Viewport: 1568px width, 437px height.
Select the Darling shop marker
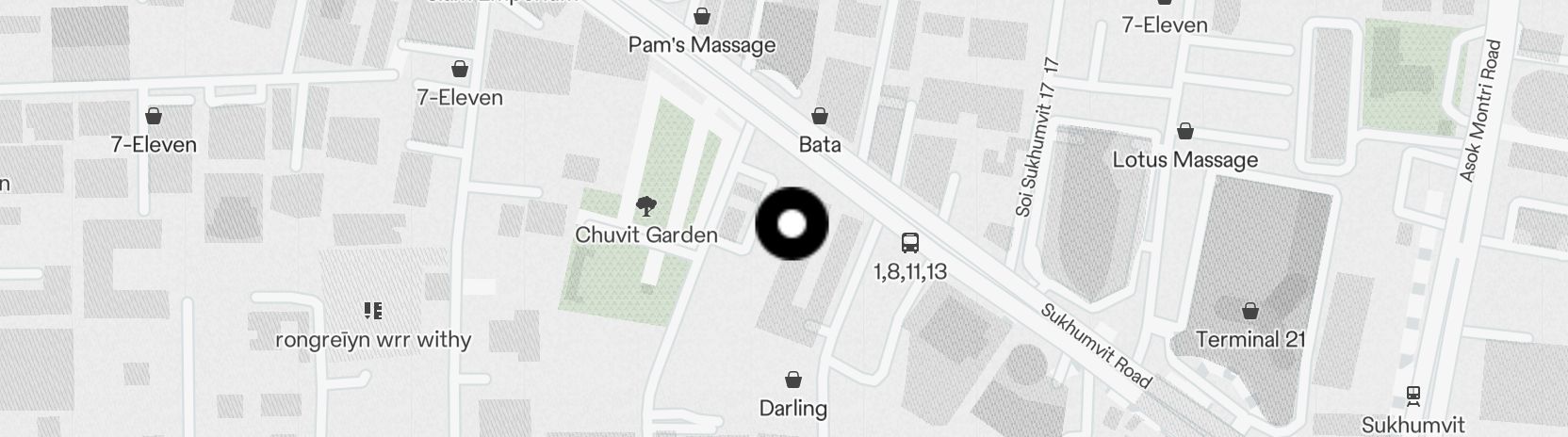click(x=793, y=380)
